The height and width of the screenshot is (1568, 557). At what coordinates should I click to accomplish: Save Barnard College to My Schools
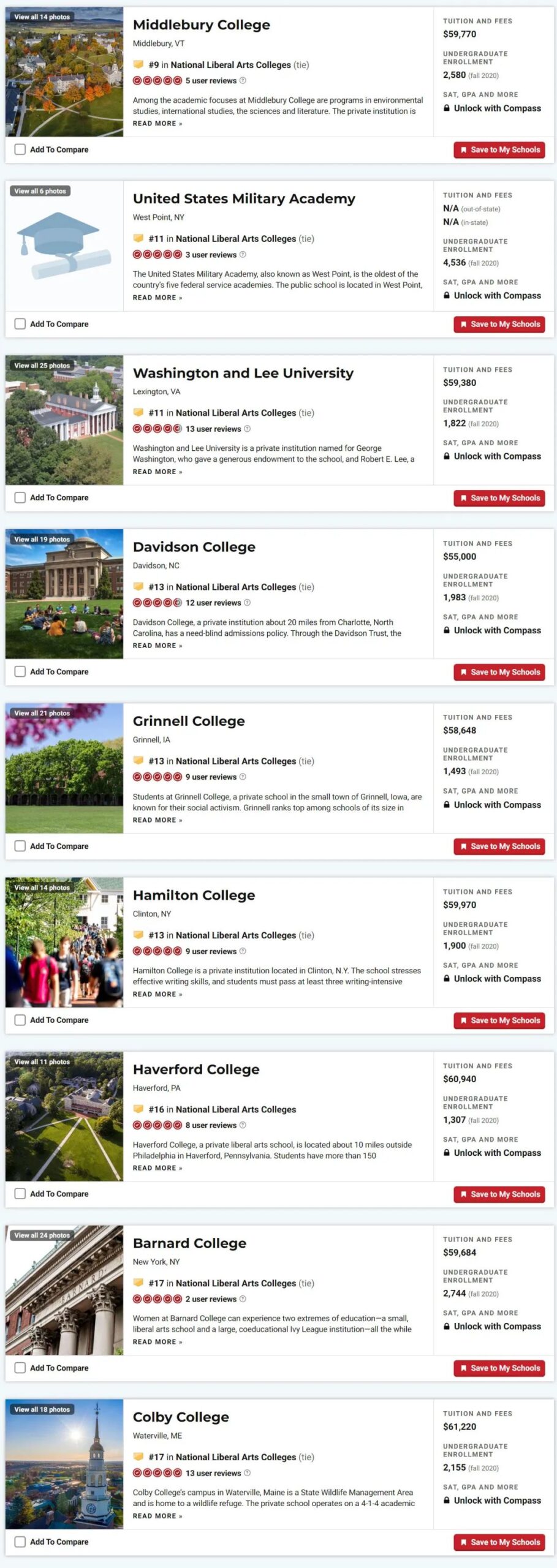(499, 1368)
